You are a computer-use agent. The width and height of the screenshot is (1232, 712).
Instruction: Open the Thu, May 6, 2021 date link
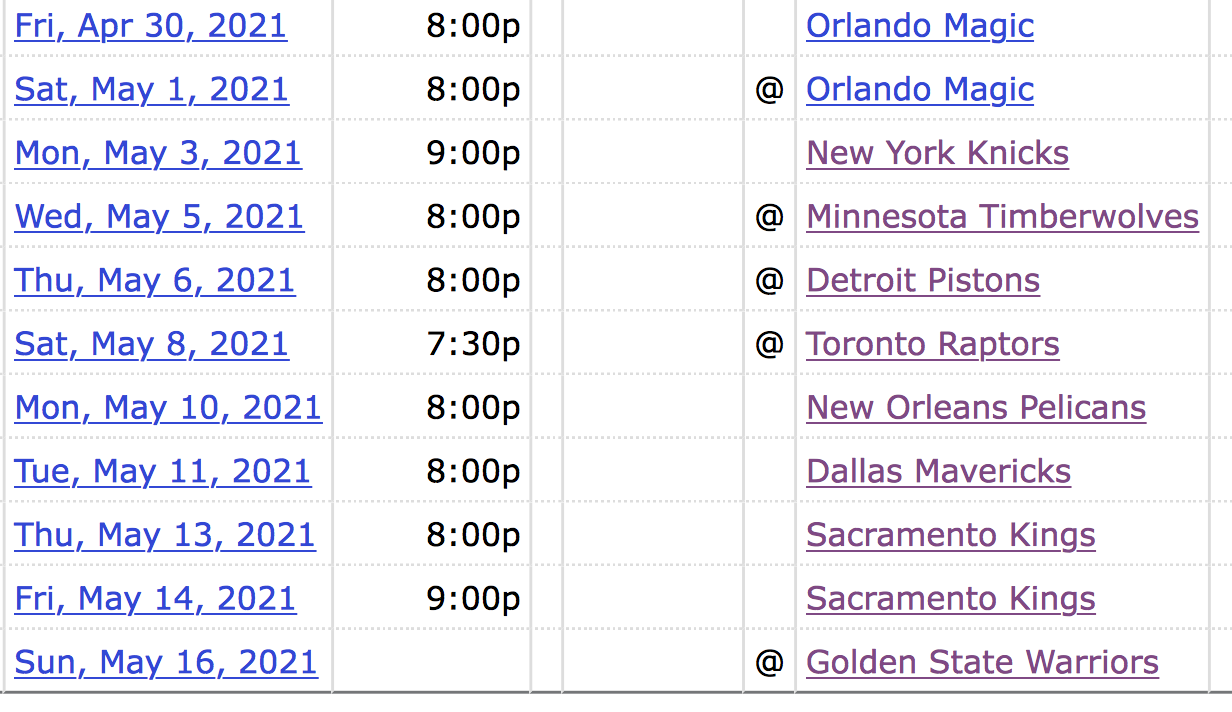(x=154, y=281)
